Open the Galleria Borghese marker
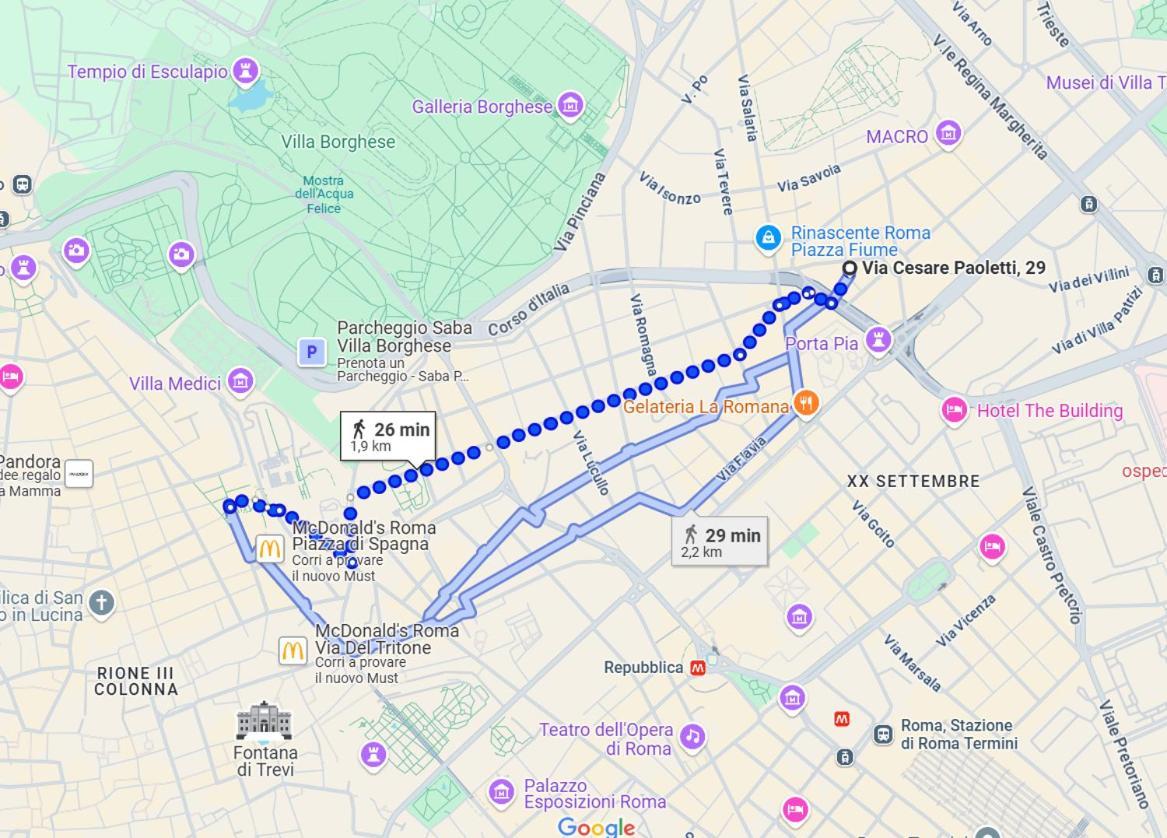This screenshot has width=1167, height=838. coord(570,106)
